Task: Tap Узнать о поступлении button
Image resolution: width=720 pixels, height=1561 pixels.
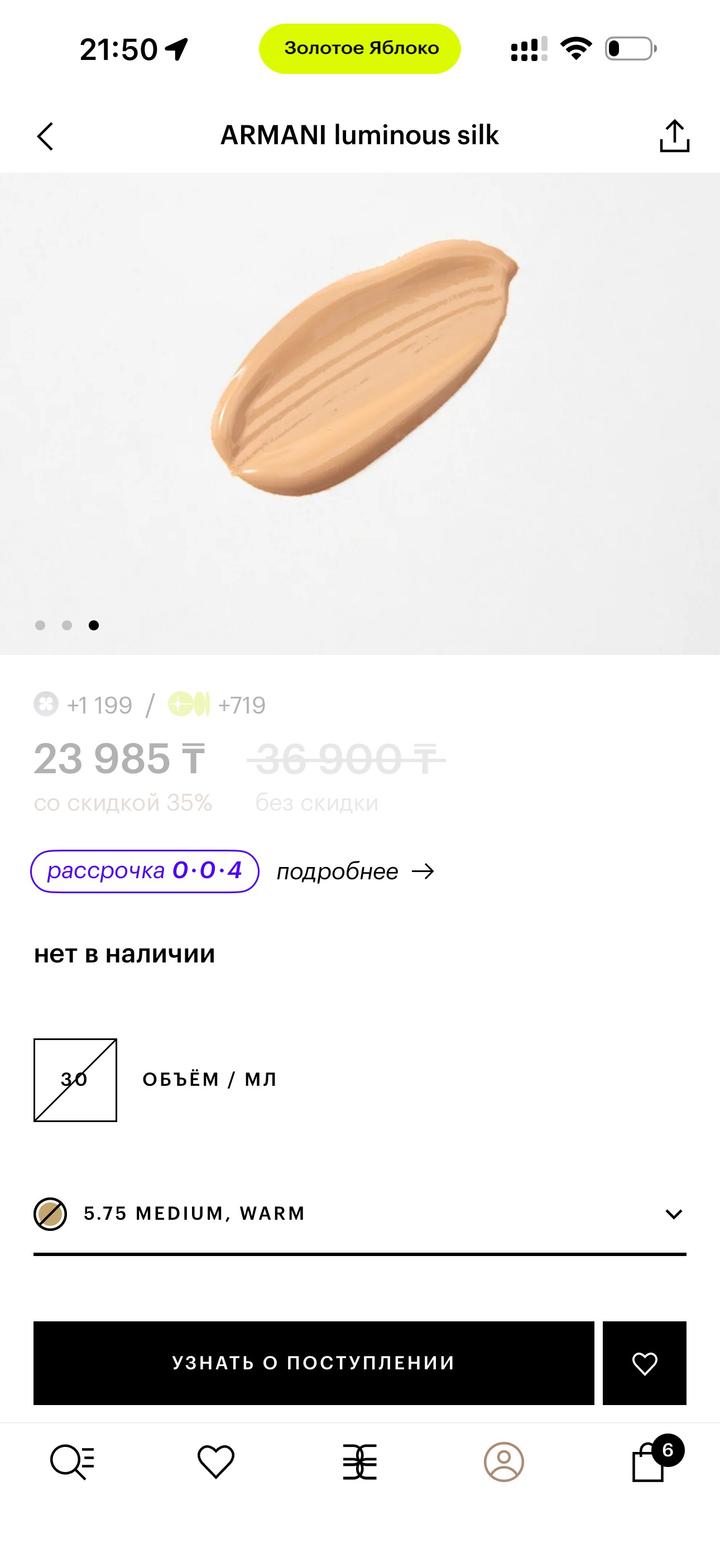Action: (313, 1363)
